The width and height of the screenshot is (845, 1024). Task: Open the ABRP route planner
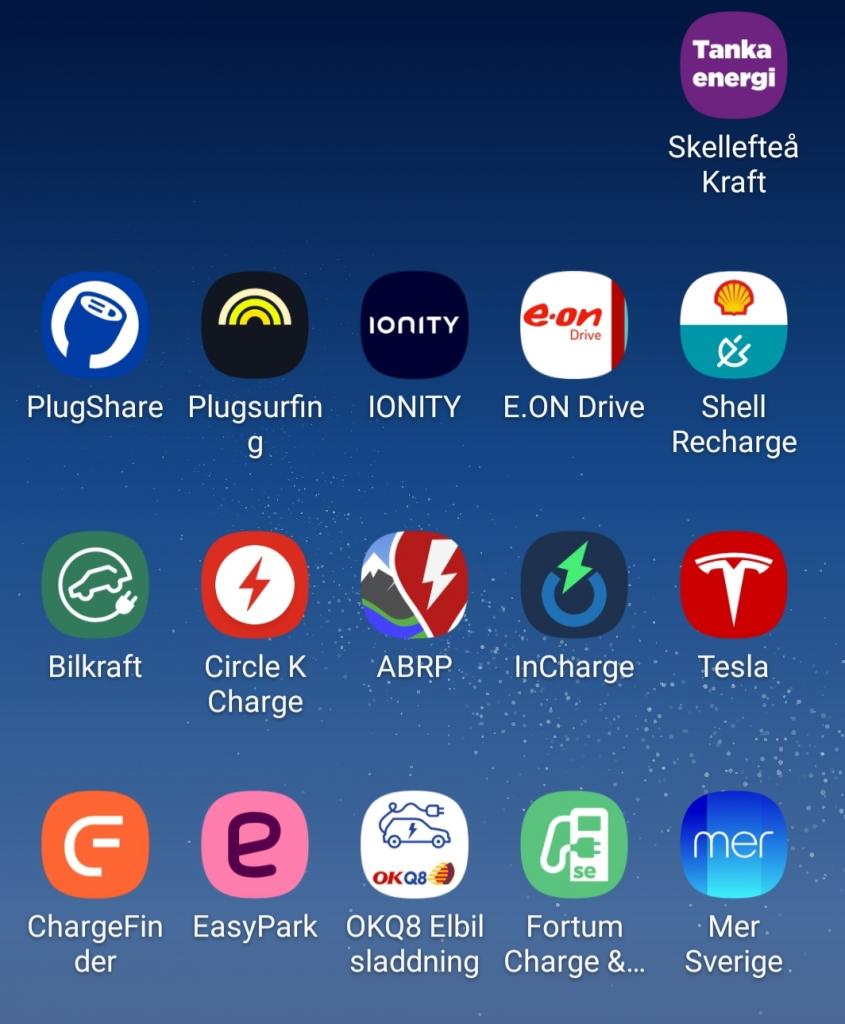pyautogui.click(x=414, y=585)
